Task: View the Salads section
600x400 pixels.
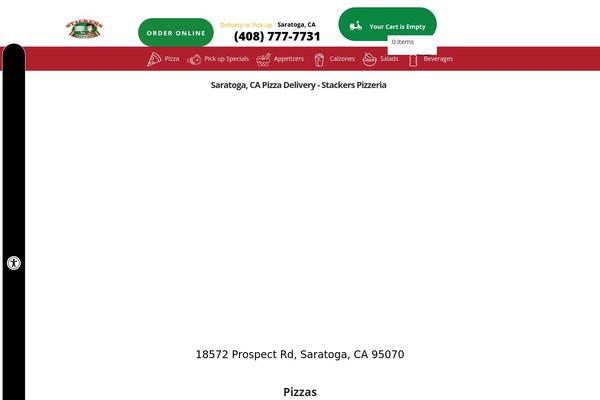Action: pos(381,59)
